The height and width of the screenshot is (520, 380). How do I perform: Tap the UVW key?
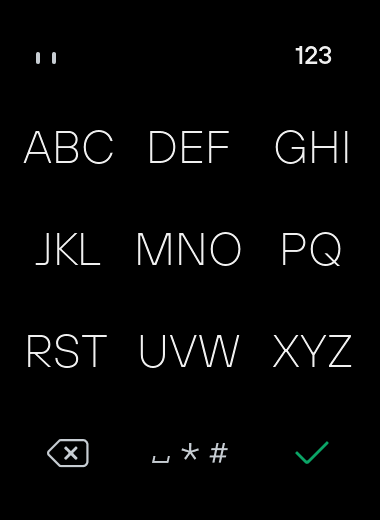189,351
